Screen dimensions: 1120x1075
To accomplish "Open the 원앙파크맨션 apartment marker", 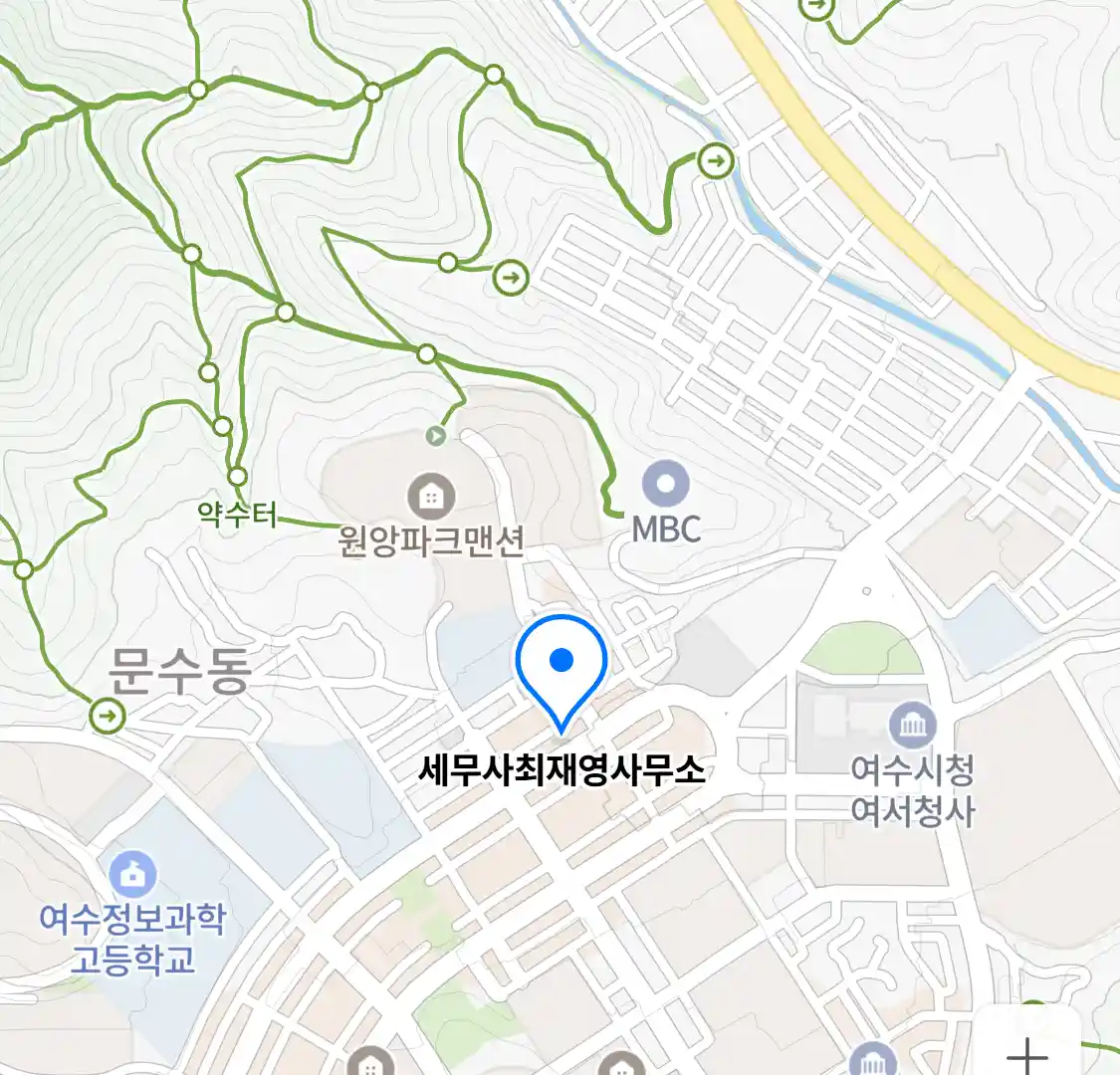I will (x=431, y=495).
